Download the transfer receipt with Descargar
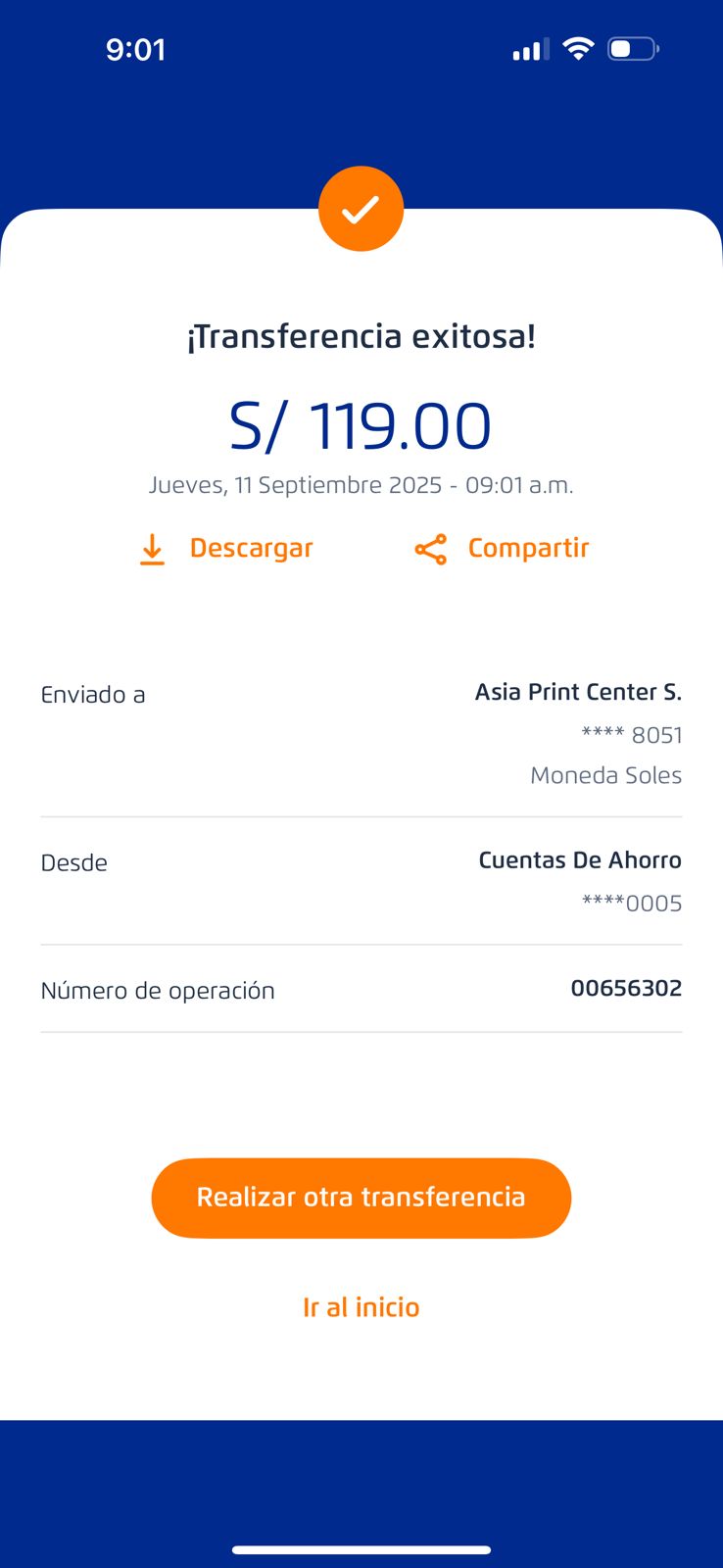Viewport: 723px width, 1568px height. click(x=226, y=549)
